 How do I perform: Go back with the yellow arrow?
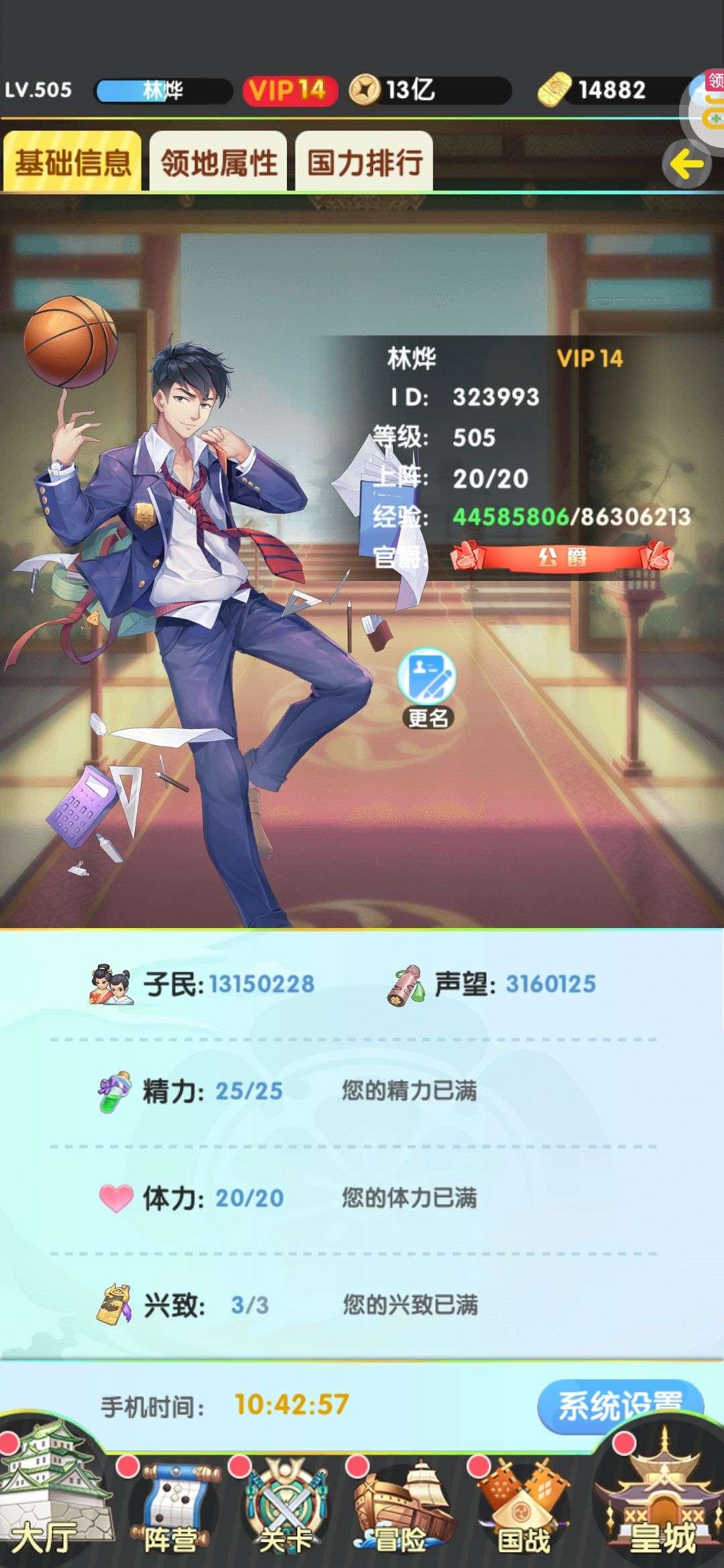tap(687, 164)
